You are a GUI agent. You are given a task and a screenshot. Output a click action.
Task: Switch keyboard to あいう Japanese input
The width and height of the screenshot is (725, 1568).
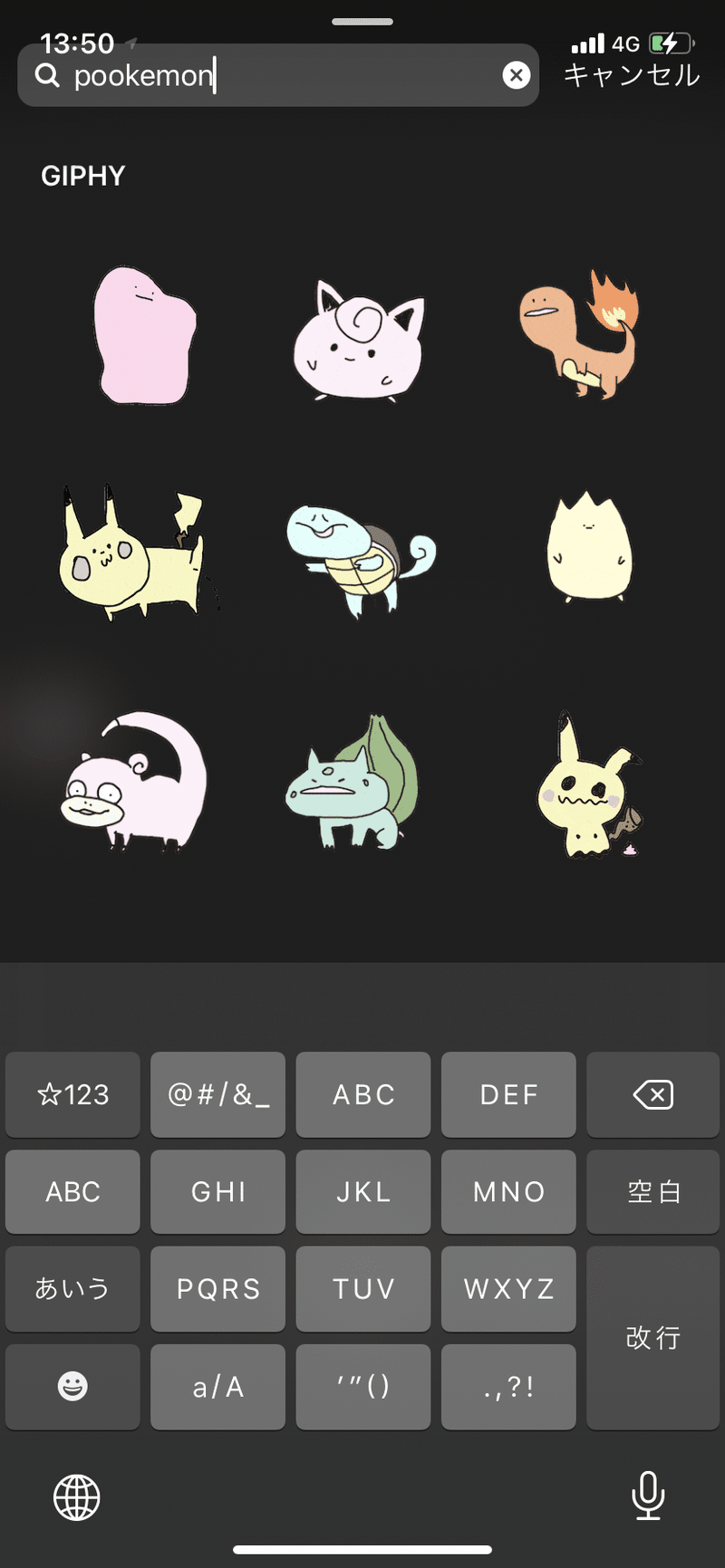click(x=72, y=1289)
